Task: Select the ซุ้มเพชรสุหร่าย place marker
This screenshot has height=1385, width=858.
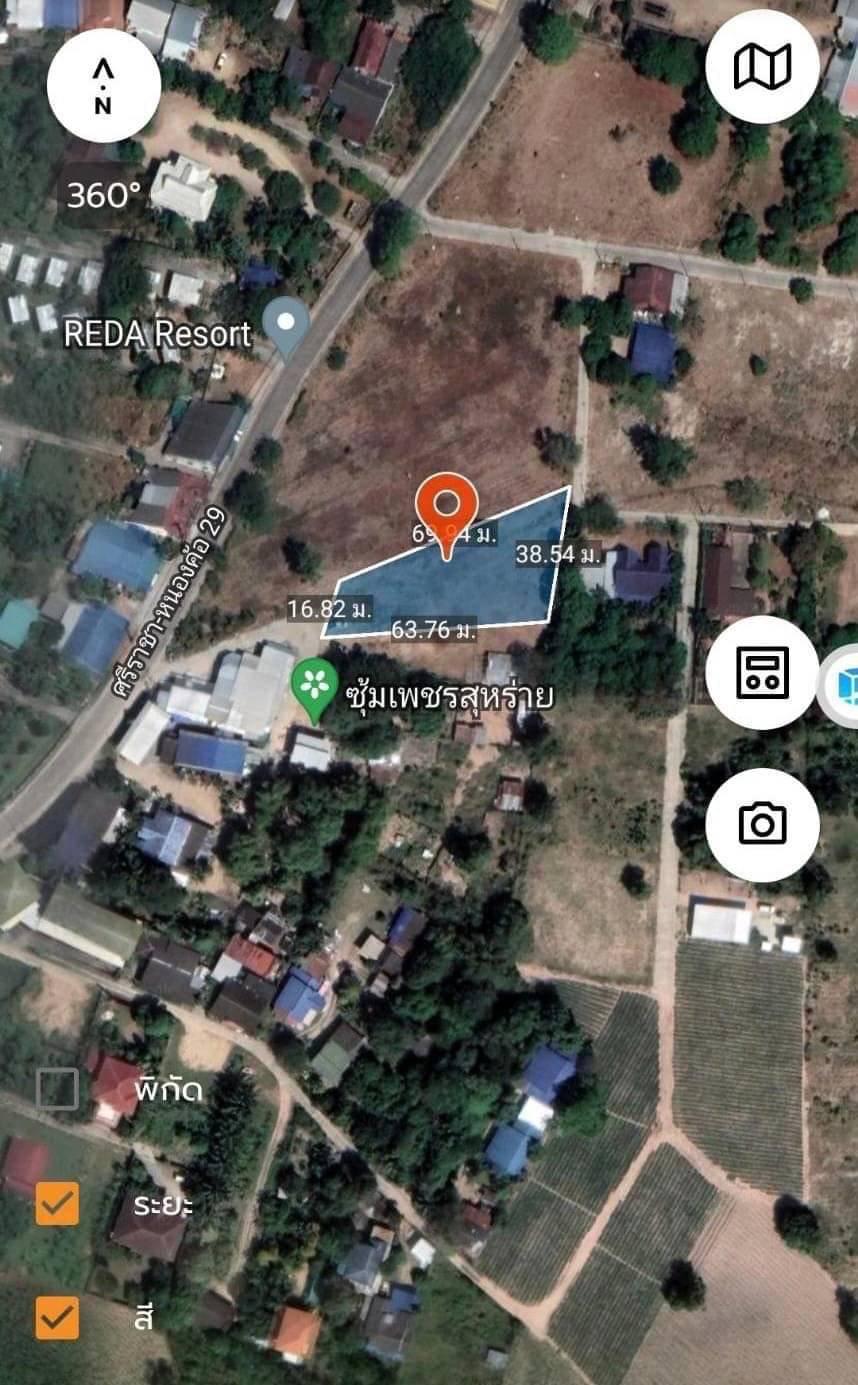Action: (313, 691)
